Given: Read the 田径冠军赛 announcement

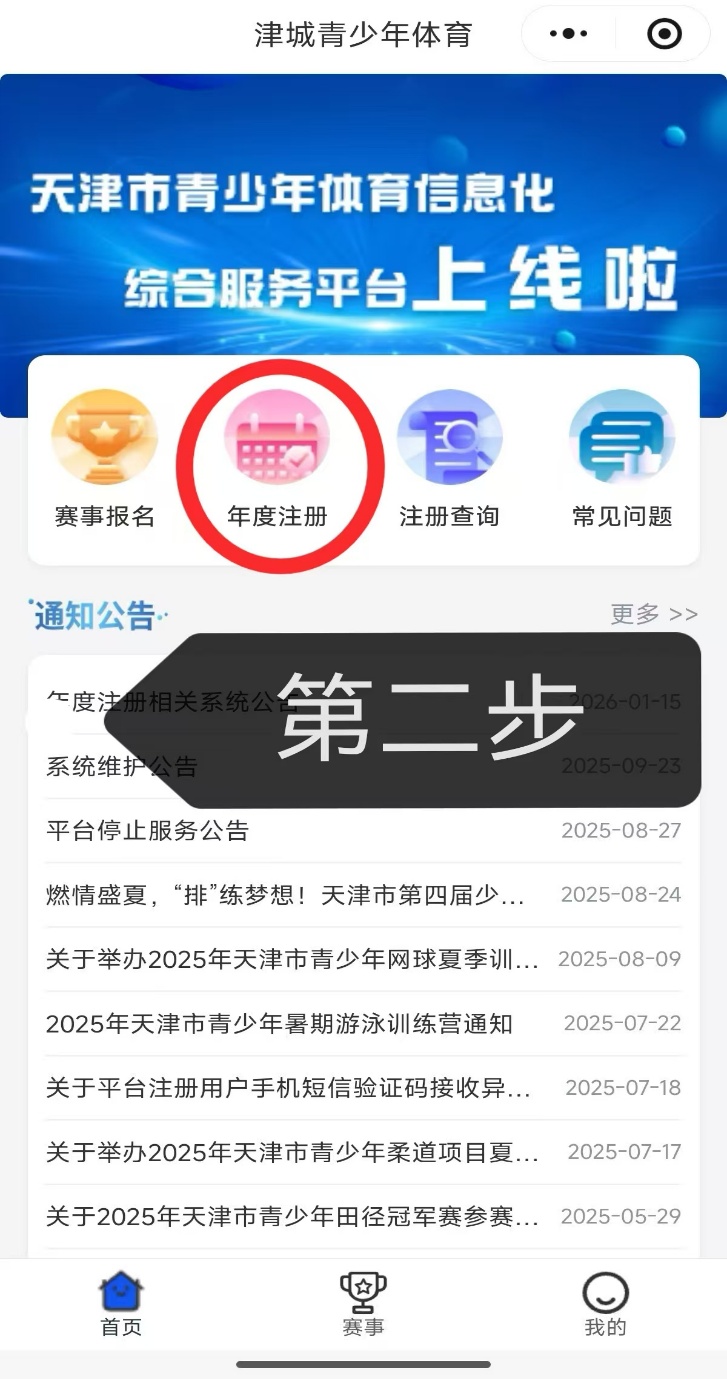Looking at the screenshot, I should (292, 1217).
